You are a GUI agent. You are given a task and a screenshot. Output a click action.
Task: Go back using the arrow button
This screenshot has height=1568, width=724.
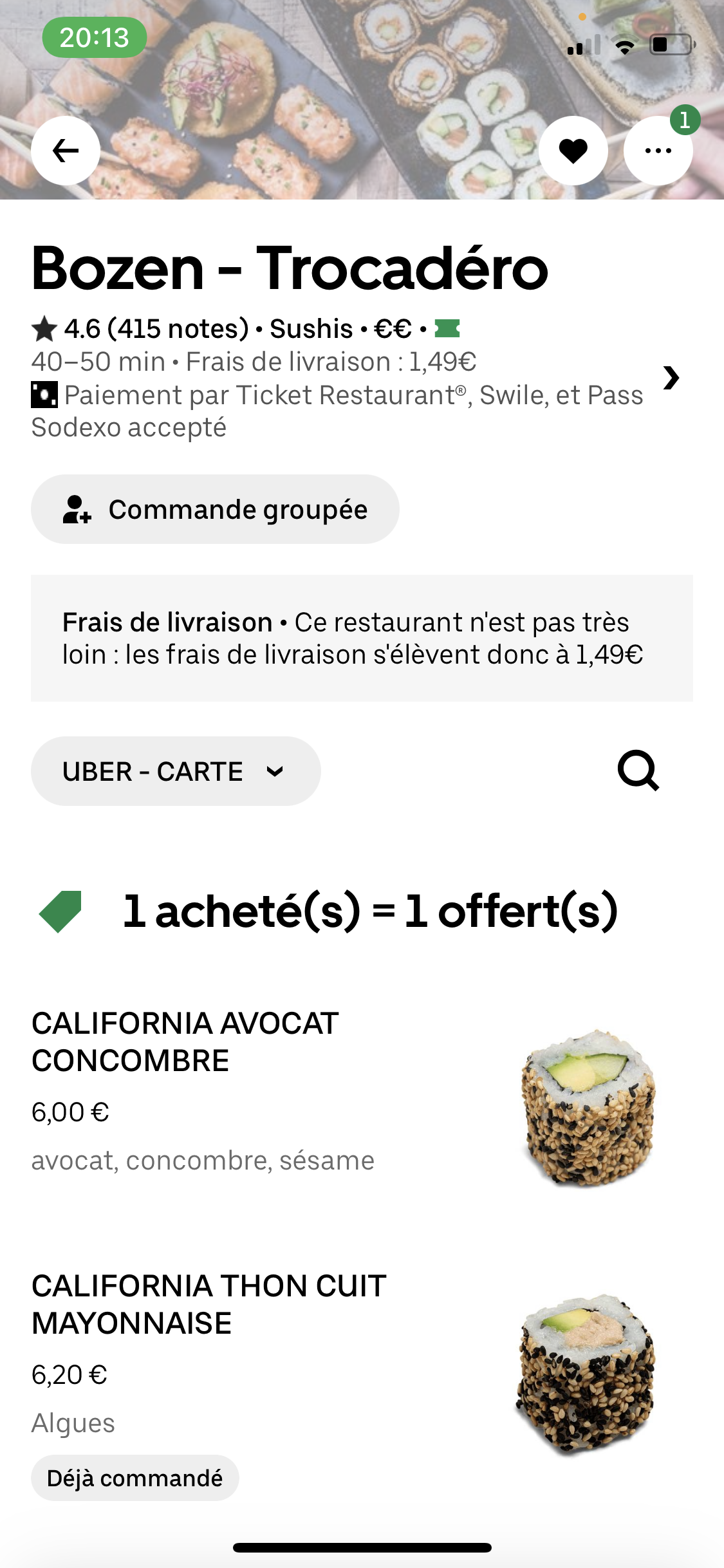[66, 151]
